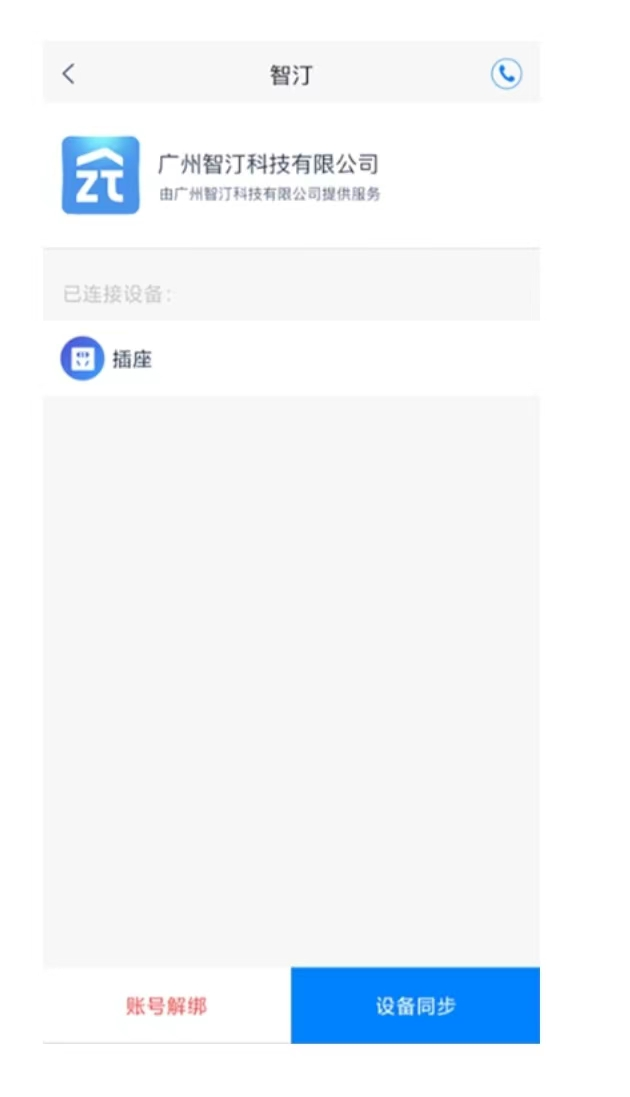
Task: Open the connected 插座 device
Action: pos(291,358)
